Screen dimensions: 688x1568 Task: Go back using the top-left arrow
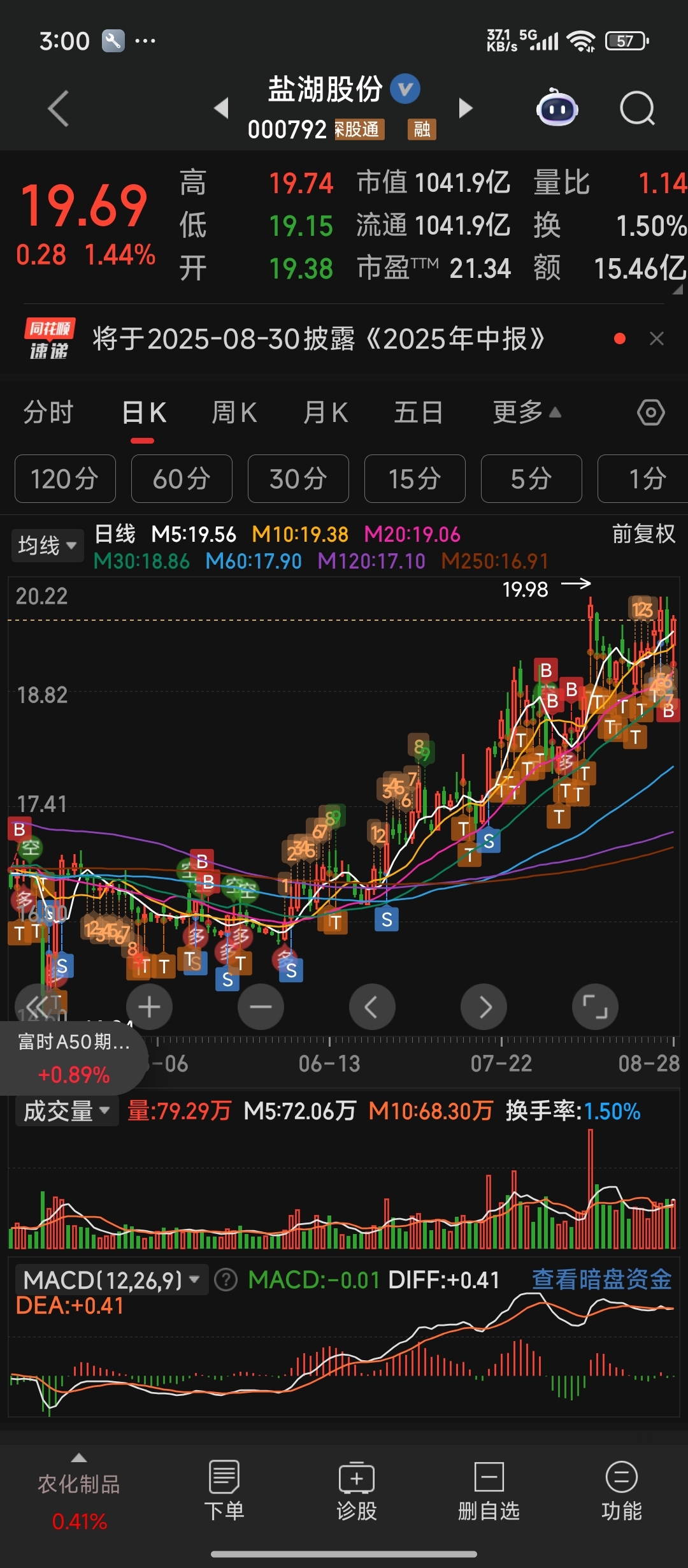pos(59,108)
